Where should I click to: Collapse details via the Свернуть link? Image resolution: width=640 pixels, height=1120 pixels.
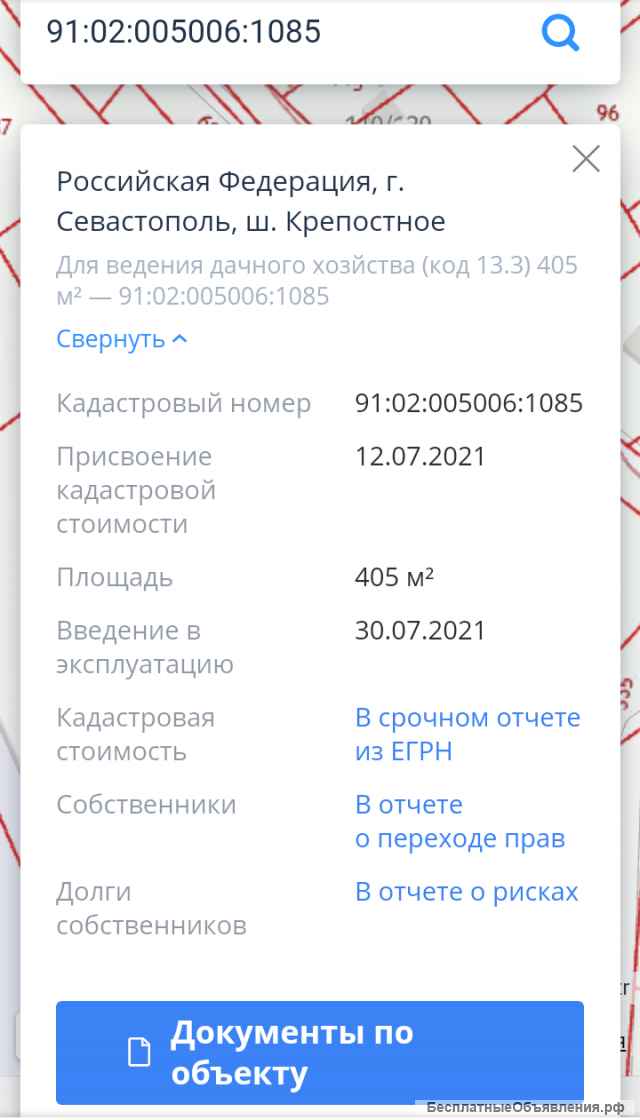coord(121,339)
